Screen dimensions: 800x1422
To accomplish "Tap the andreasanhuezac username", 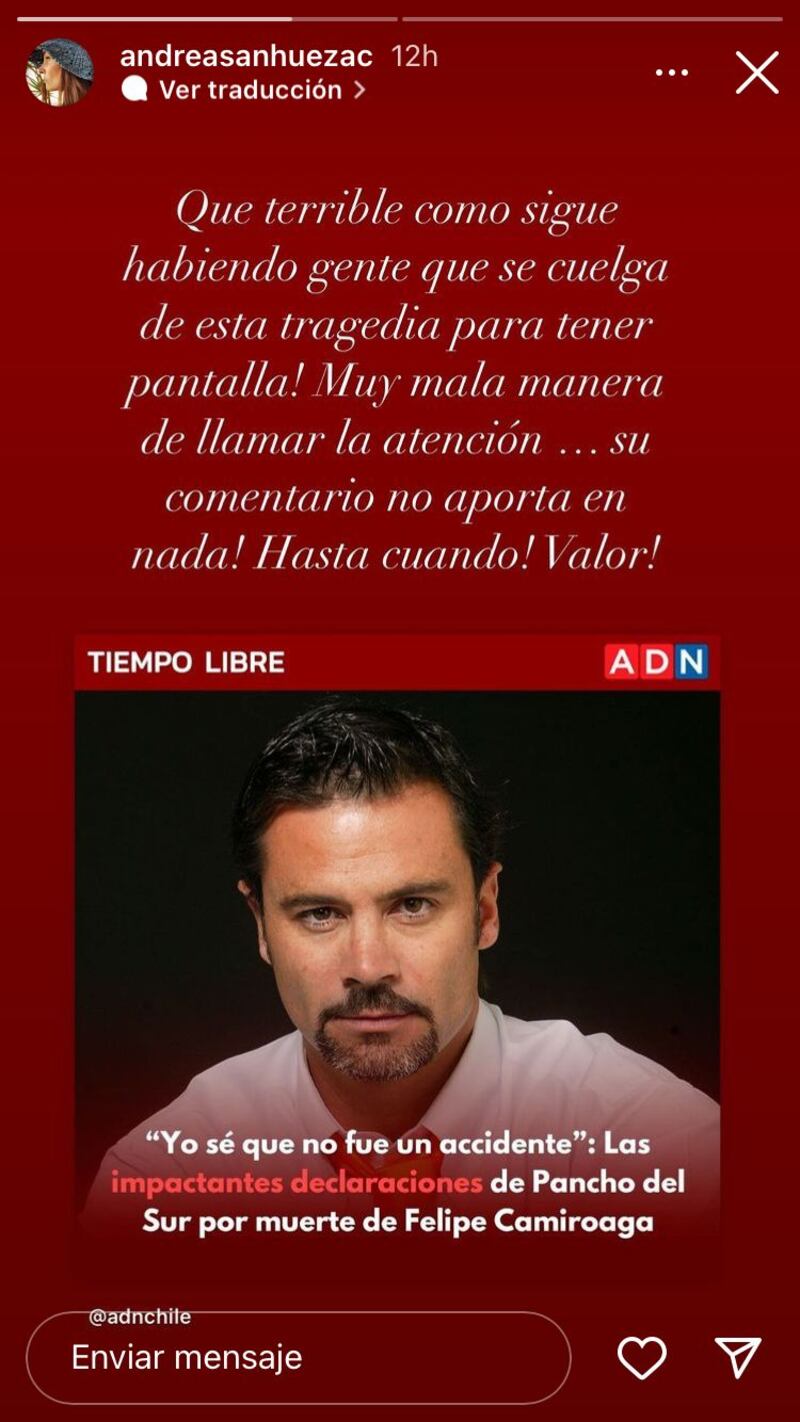I will 246,55.
